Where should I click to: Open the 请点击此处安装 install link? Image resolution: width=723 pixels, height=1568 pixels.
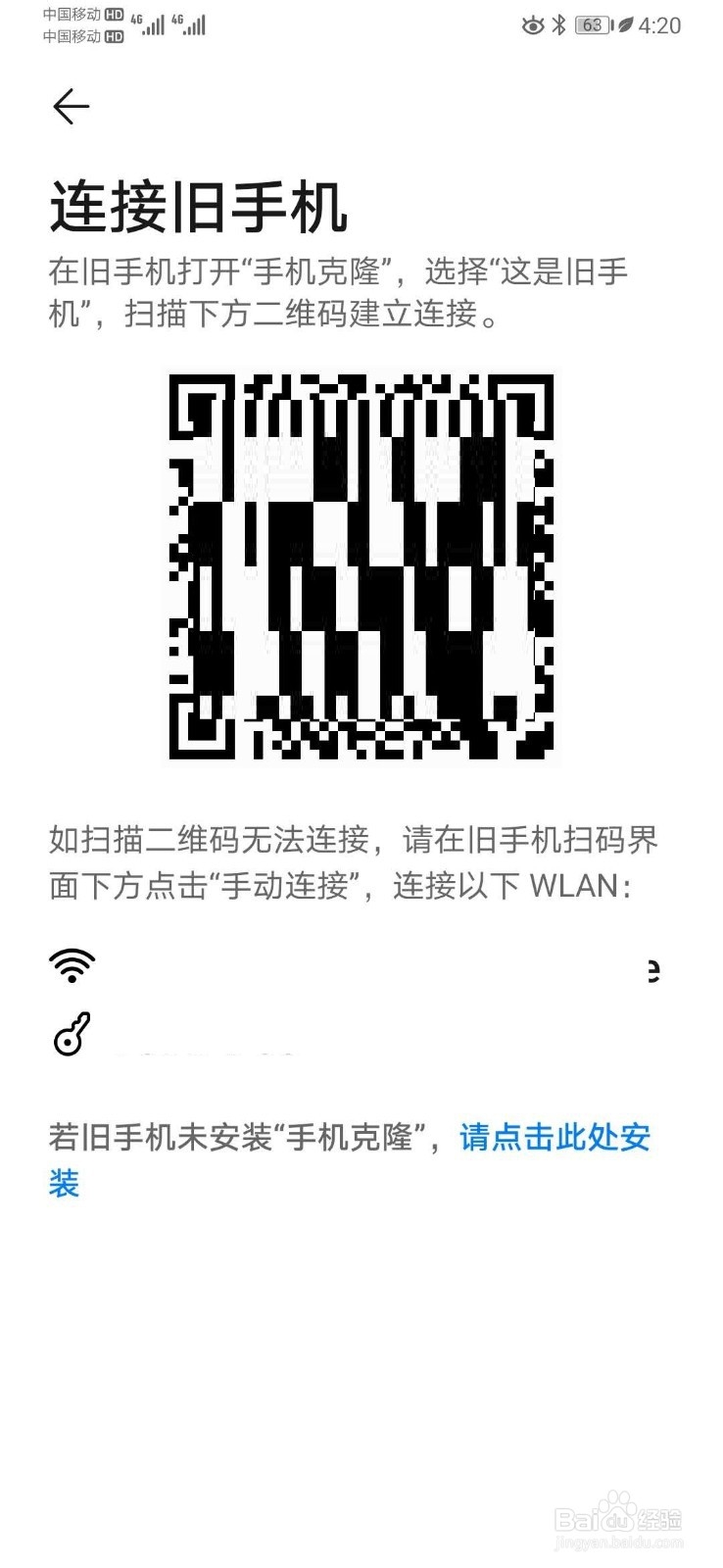tap(554, 1137)
